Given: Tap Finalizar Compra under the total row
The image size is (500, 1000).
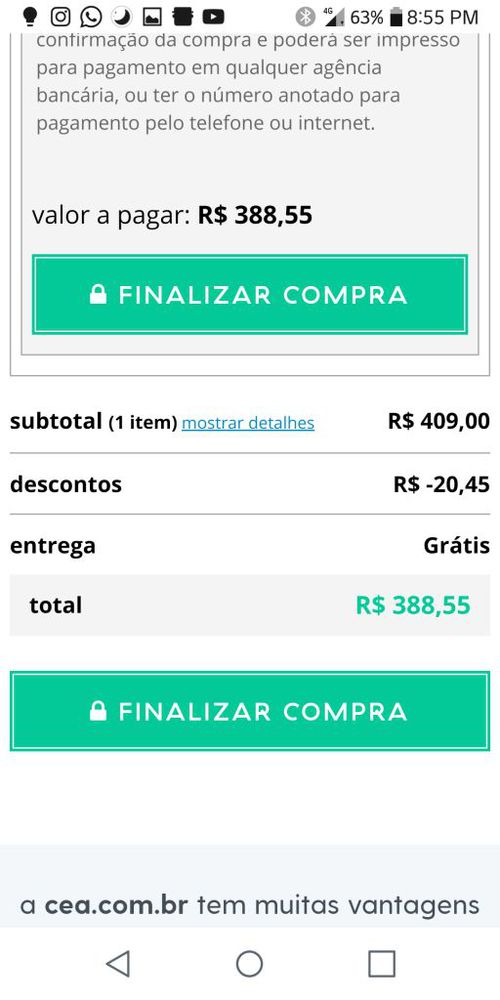Looking at the screenshot, I should (x=249, y=710).
